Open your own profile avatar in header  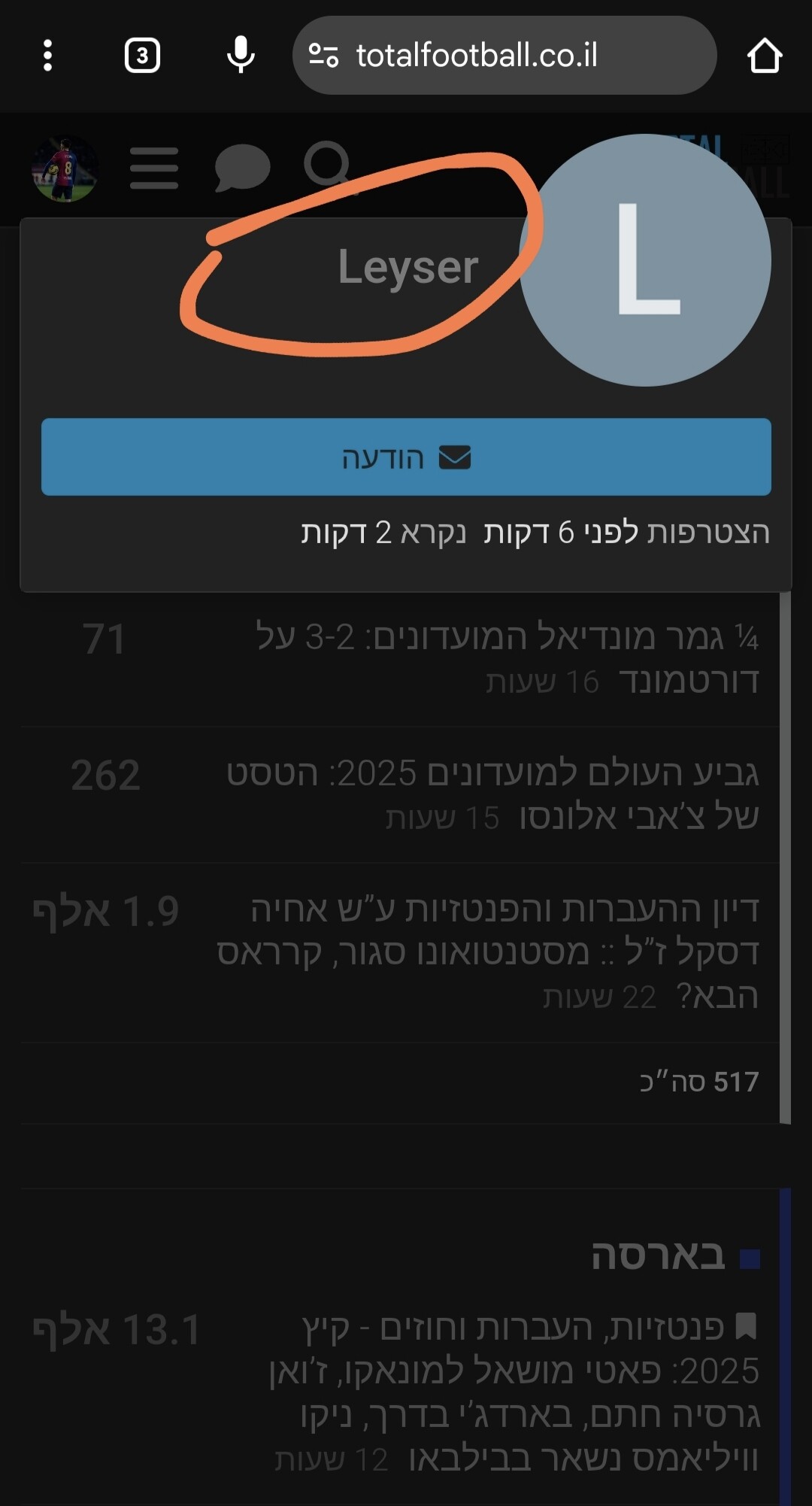65,169
